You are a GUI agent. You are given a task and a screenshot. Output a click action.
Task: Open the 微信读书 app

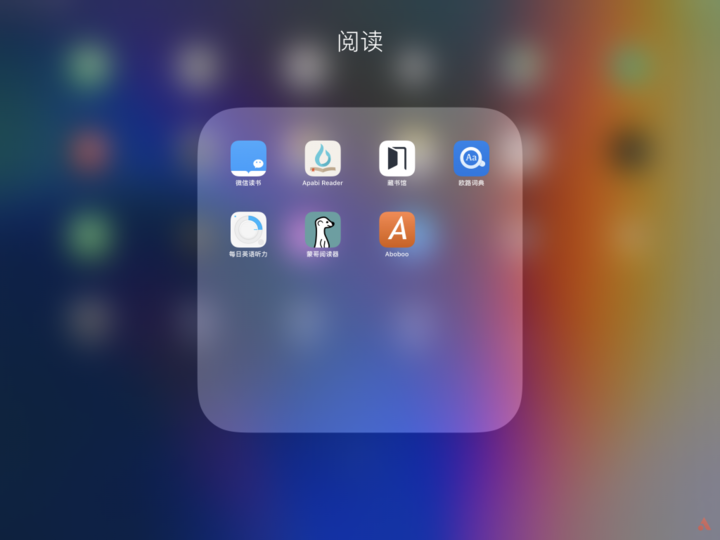(x=248, y=158)
